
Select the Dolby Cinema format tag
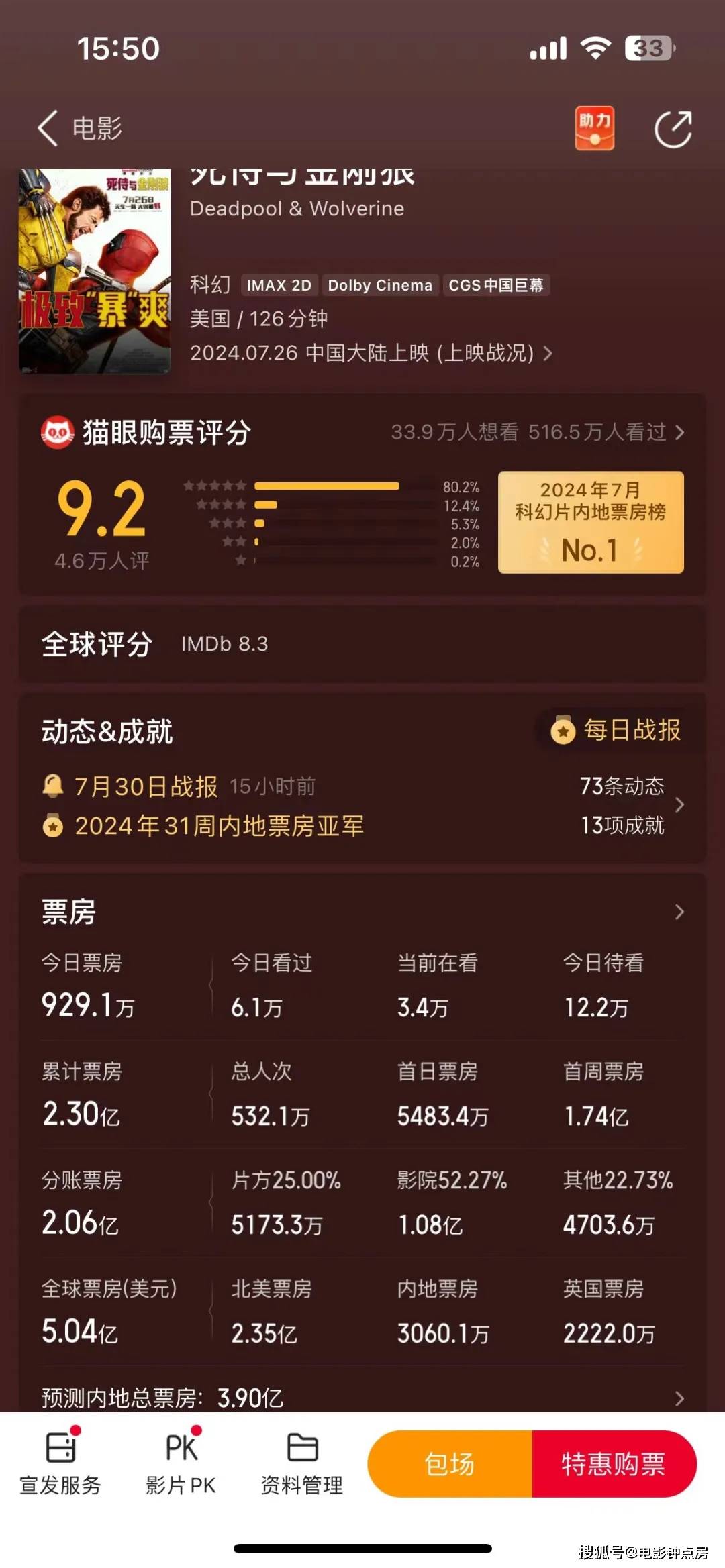coord(379,285)
